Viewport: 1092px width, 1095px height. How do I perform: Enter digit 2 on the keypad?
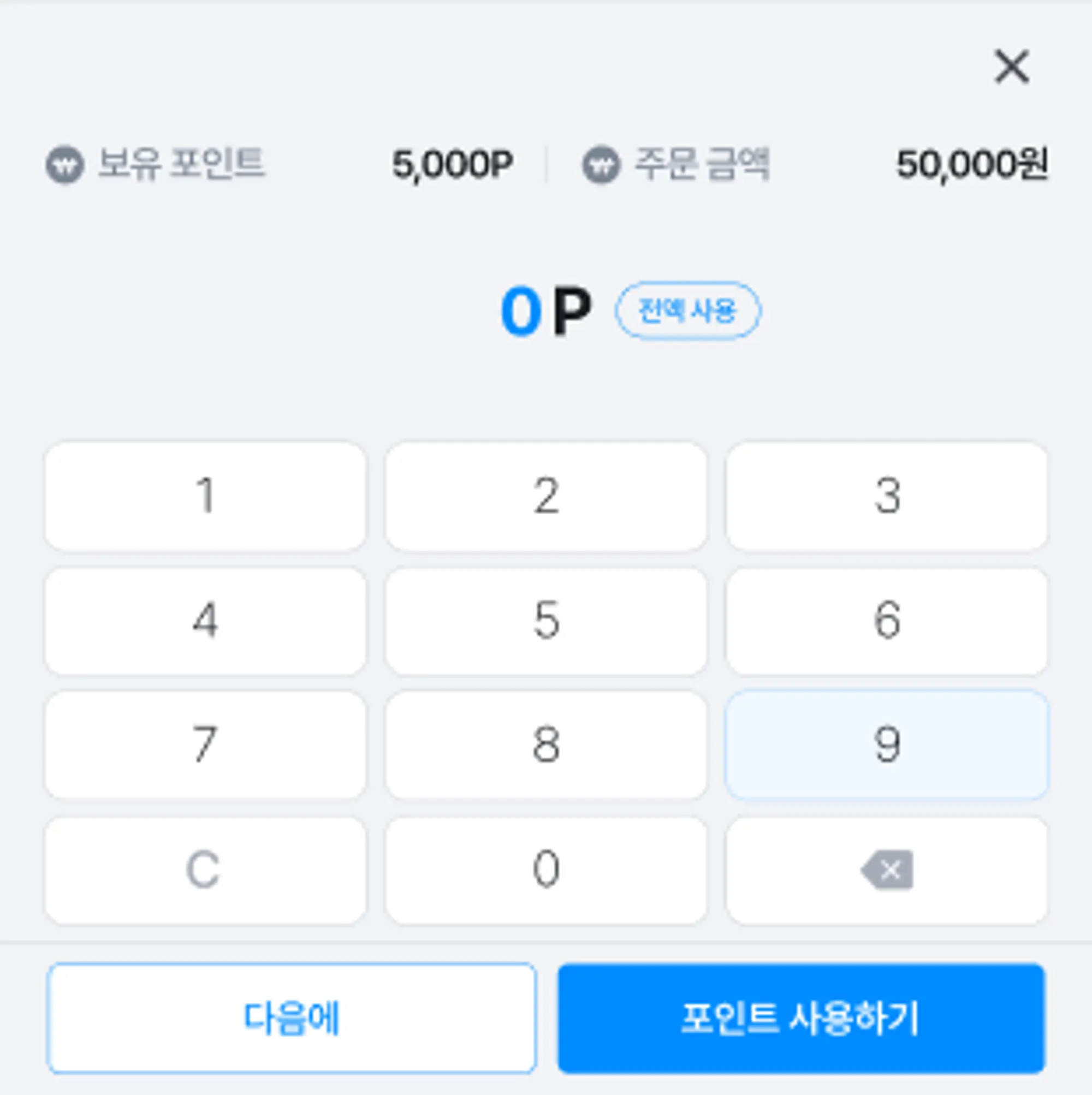[546, 496]
